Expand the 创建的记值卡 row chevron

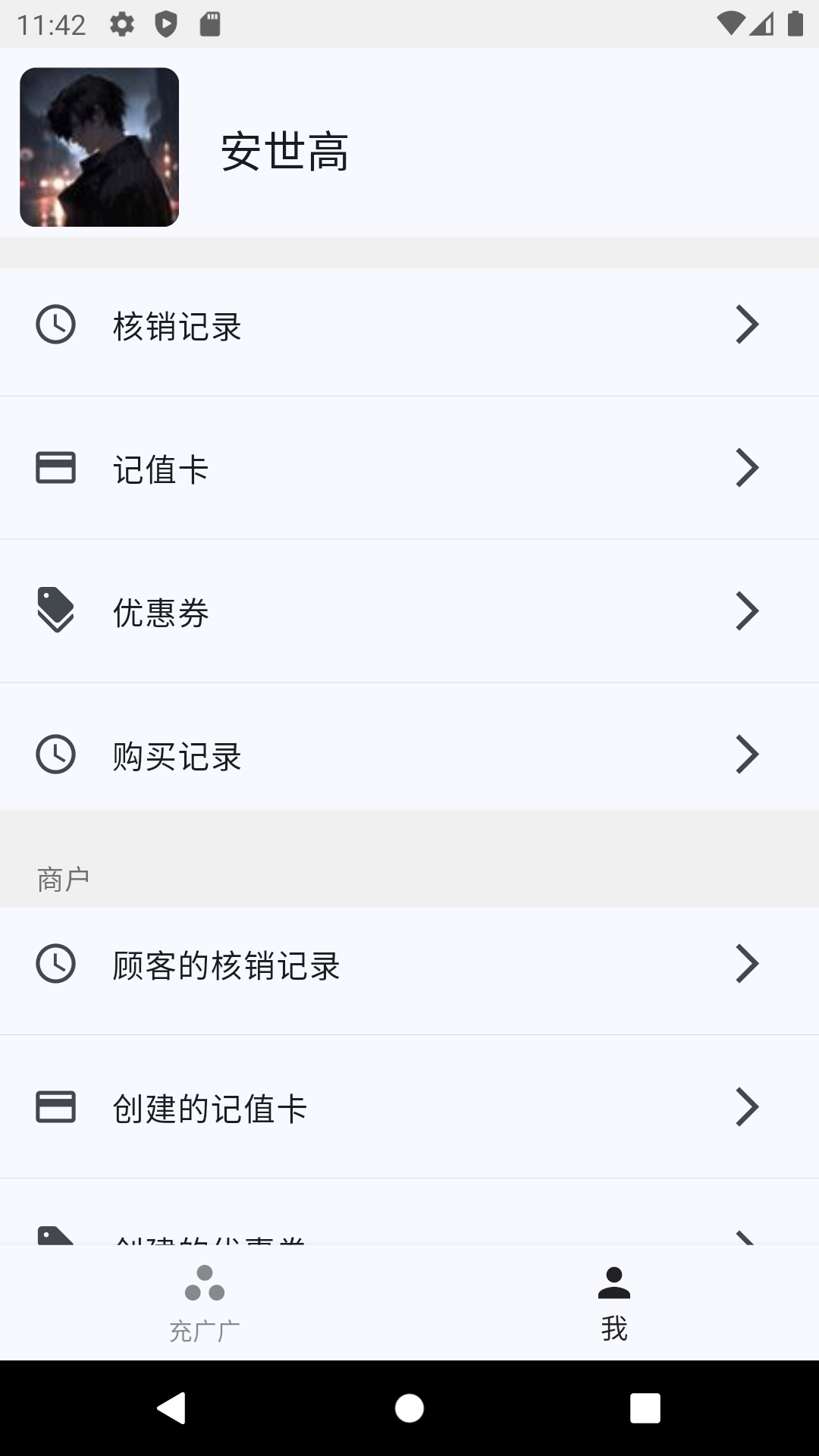748,1108
